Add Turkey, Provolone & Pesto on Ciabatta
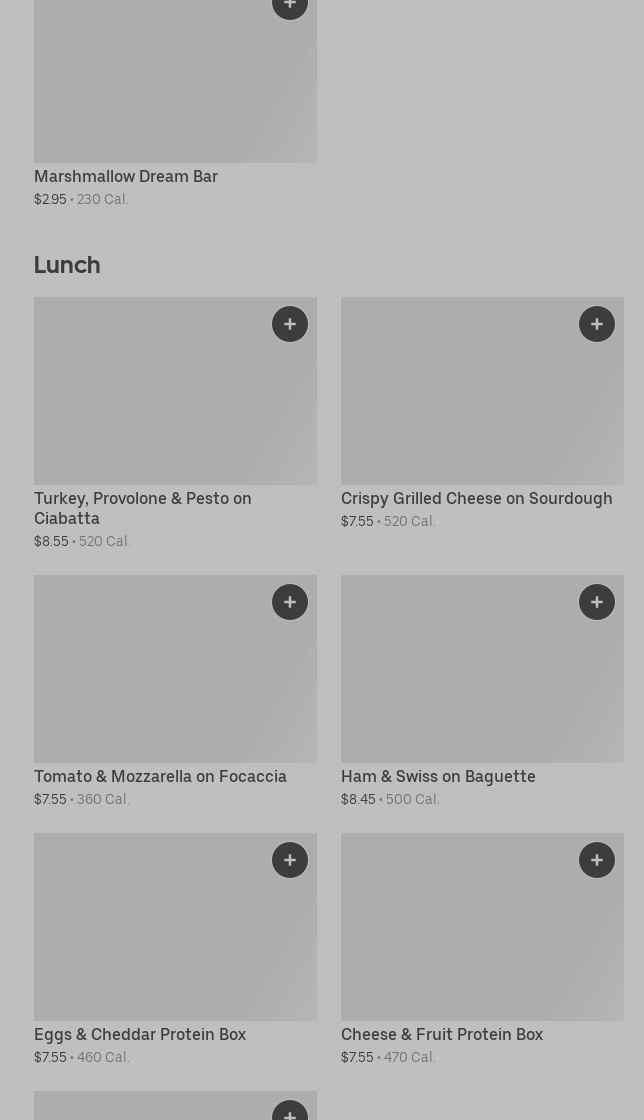The image size is (644, 1120). [x=290, y=324]
